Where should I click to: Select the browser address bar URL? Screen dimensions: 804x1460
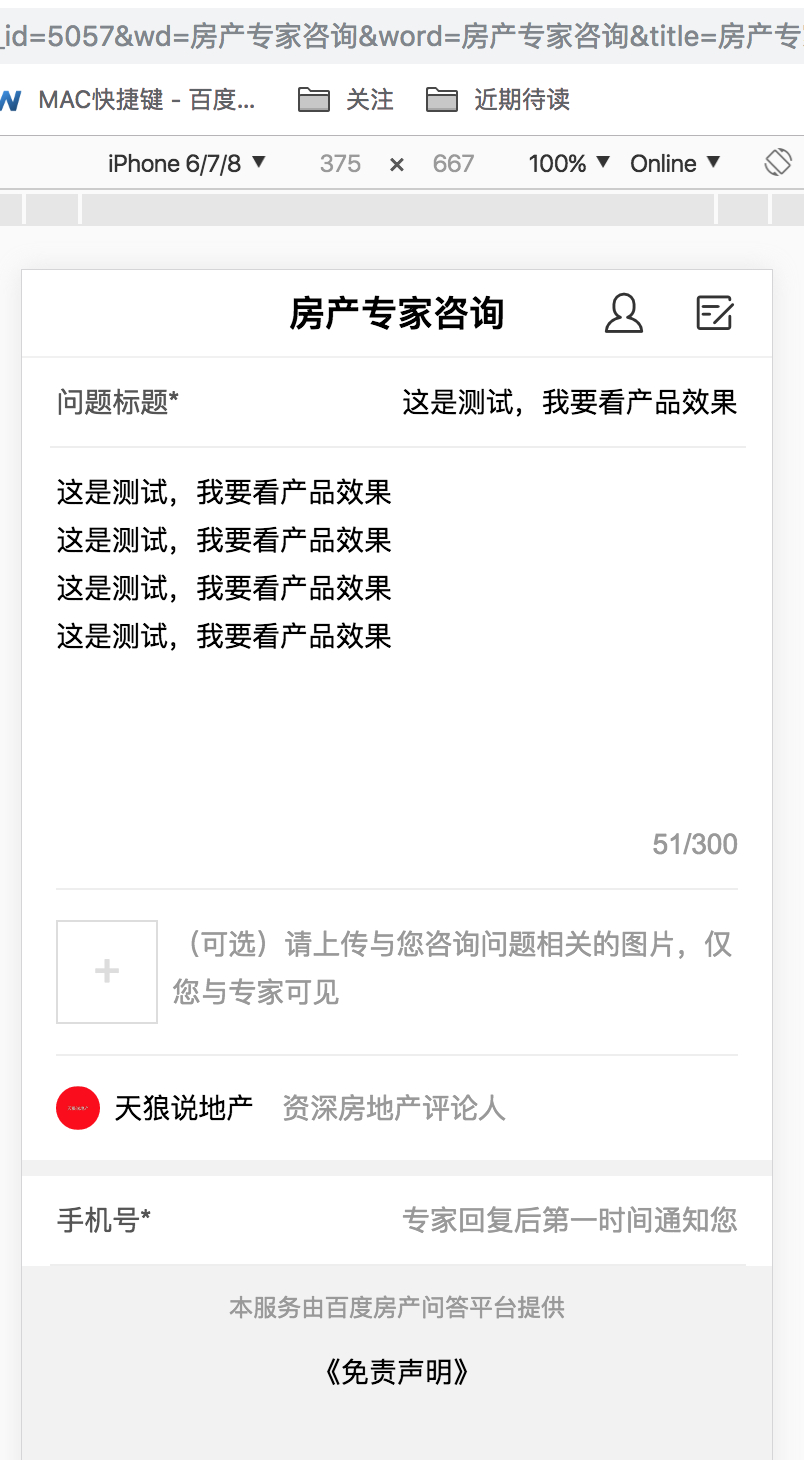(x=400, y=32)
